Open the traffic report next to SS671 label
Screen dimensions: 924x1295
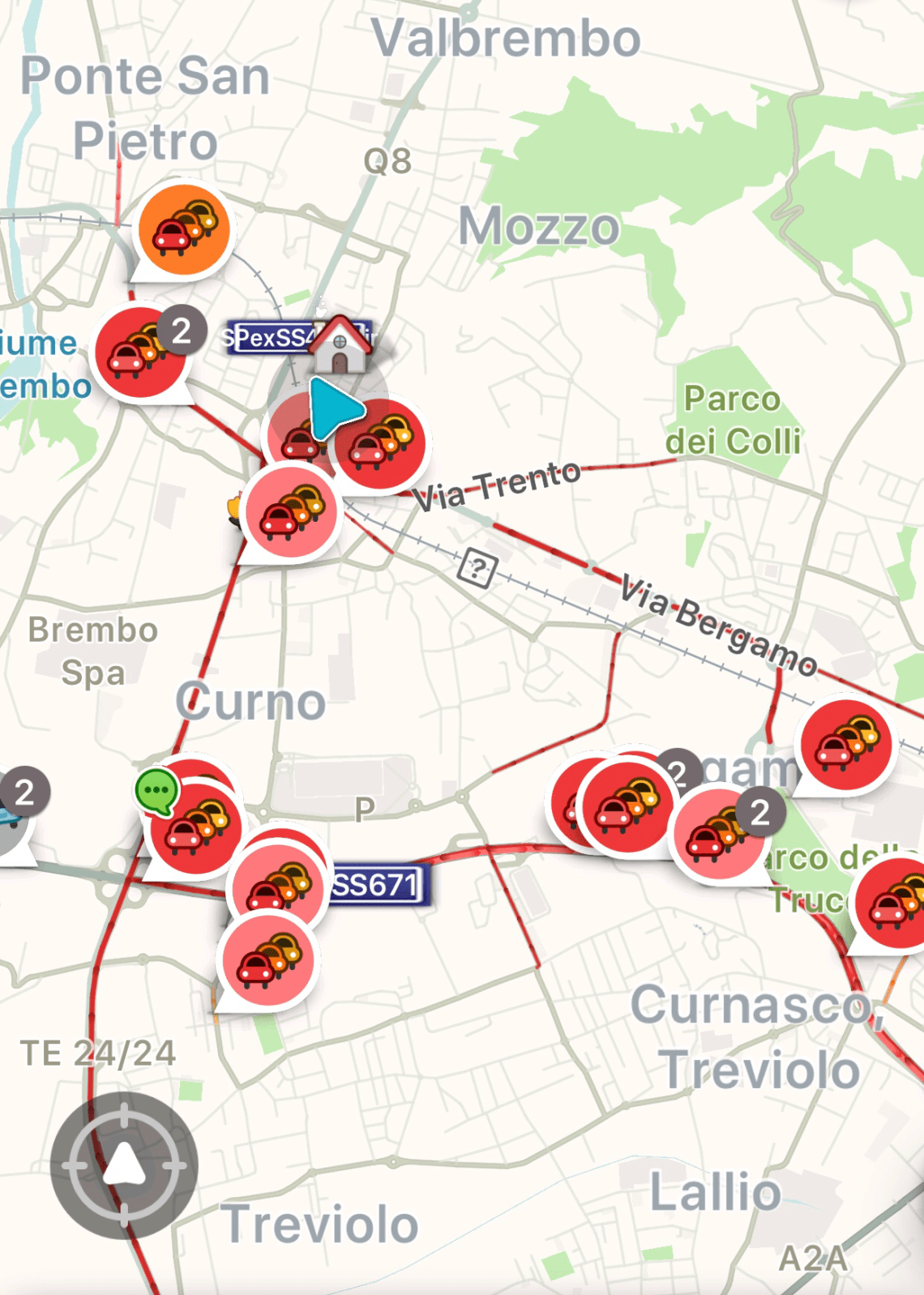tap(279, 885)
